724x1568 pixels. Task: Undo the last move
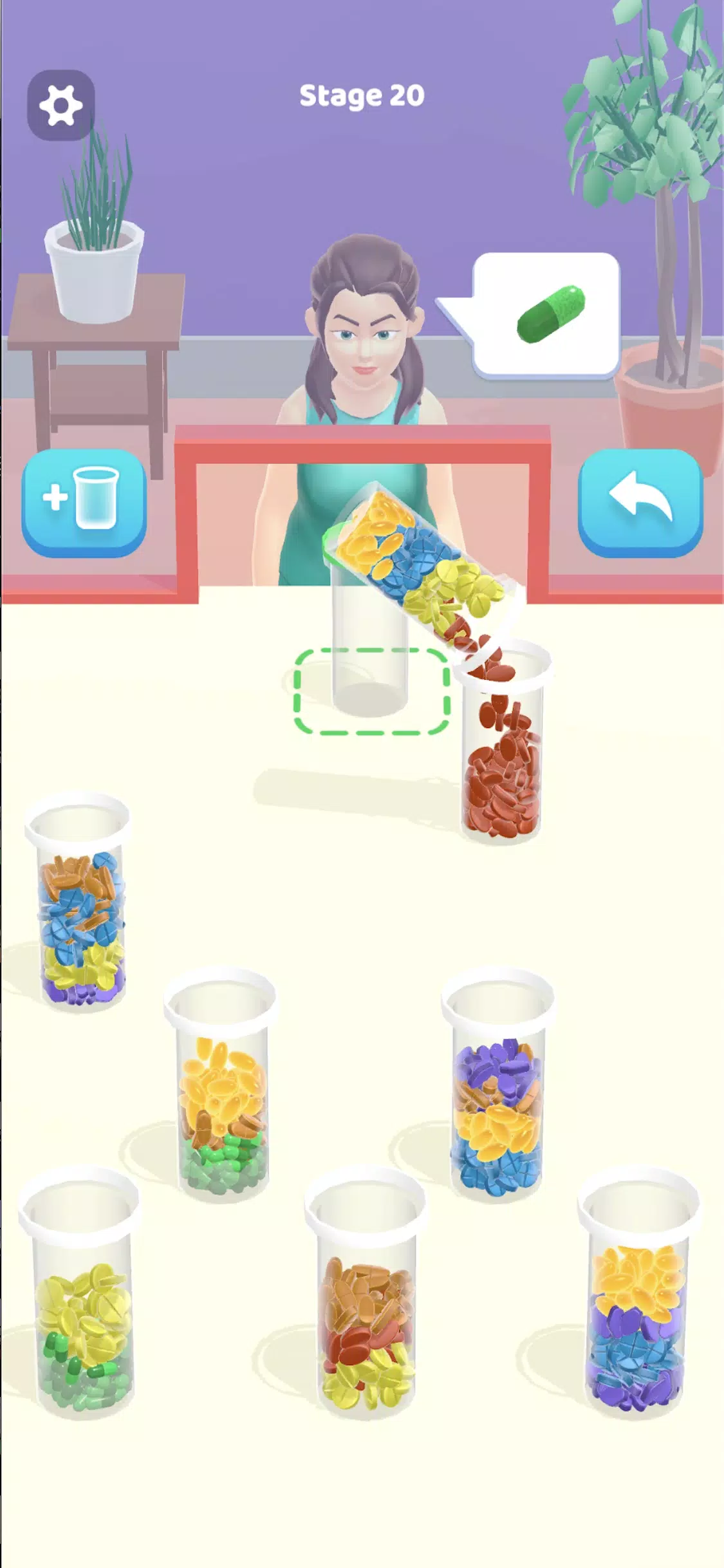click(640, 503)
